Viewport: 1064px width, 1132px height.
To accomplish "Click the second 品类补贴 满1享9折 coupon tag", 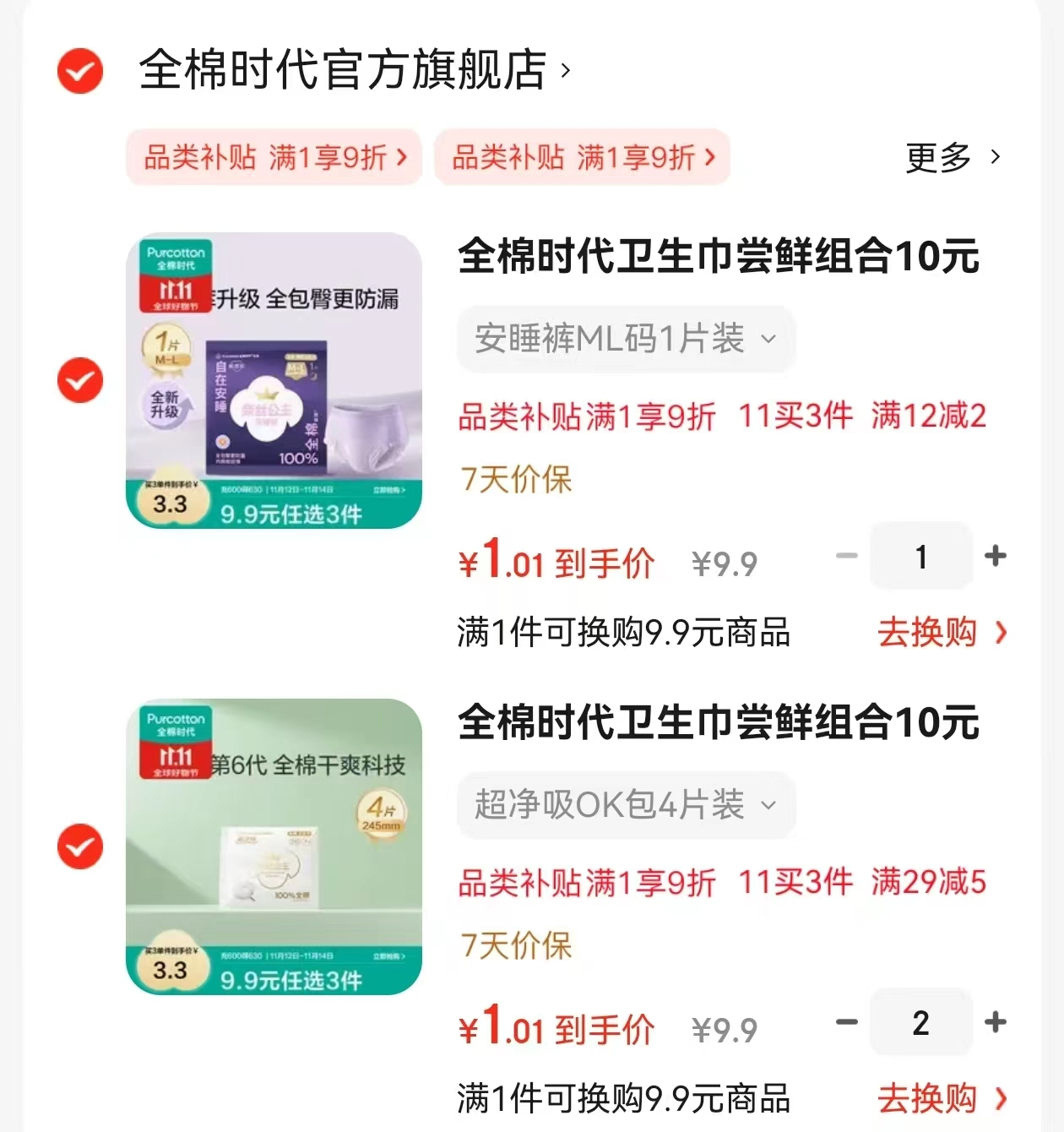I will [x=582, y=157].
